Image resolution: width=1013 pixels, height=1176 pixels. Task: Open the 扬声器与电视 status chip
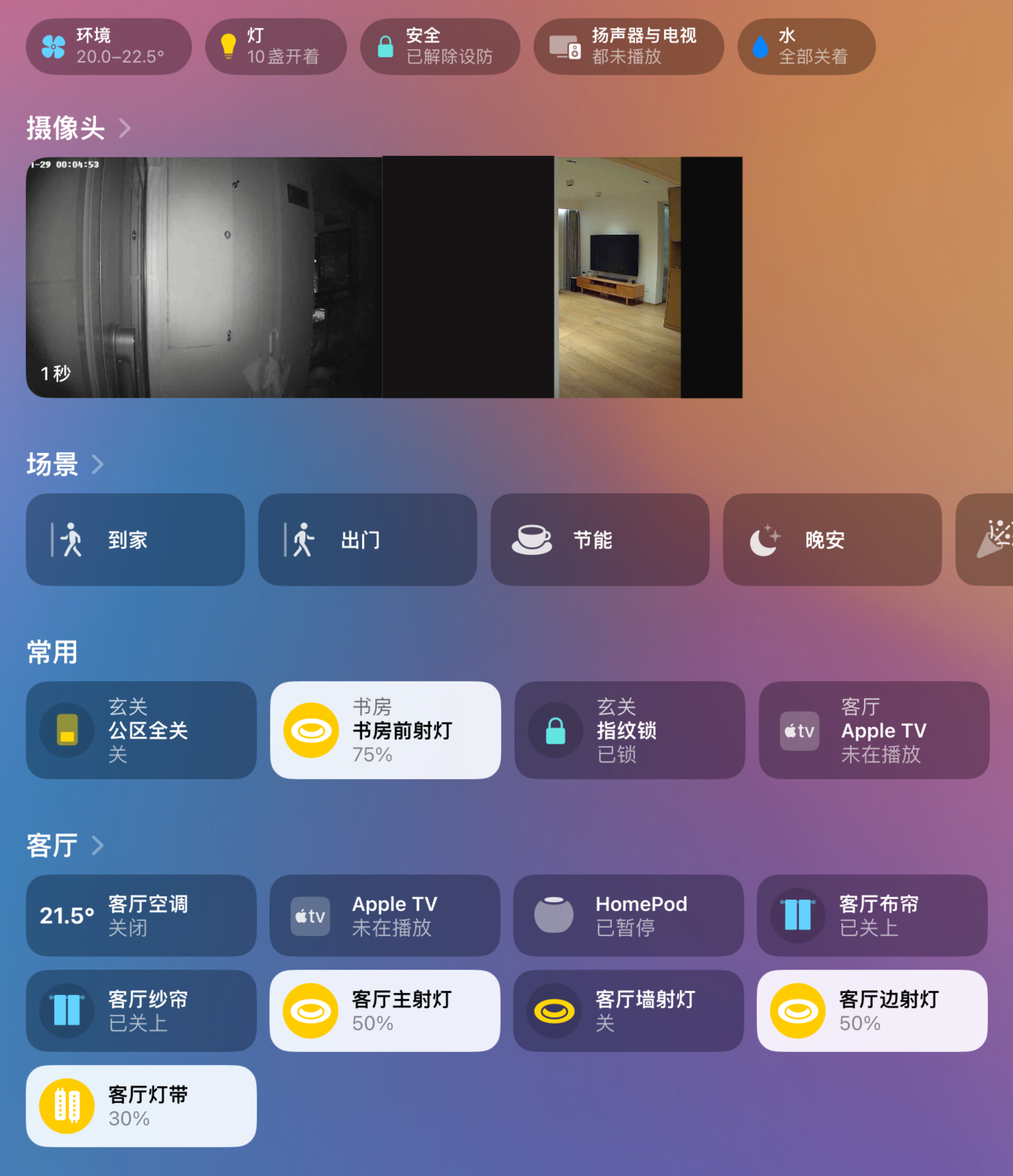[628, 47]
